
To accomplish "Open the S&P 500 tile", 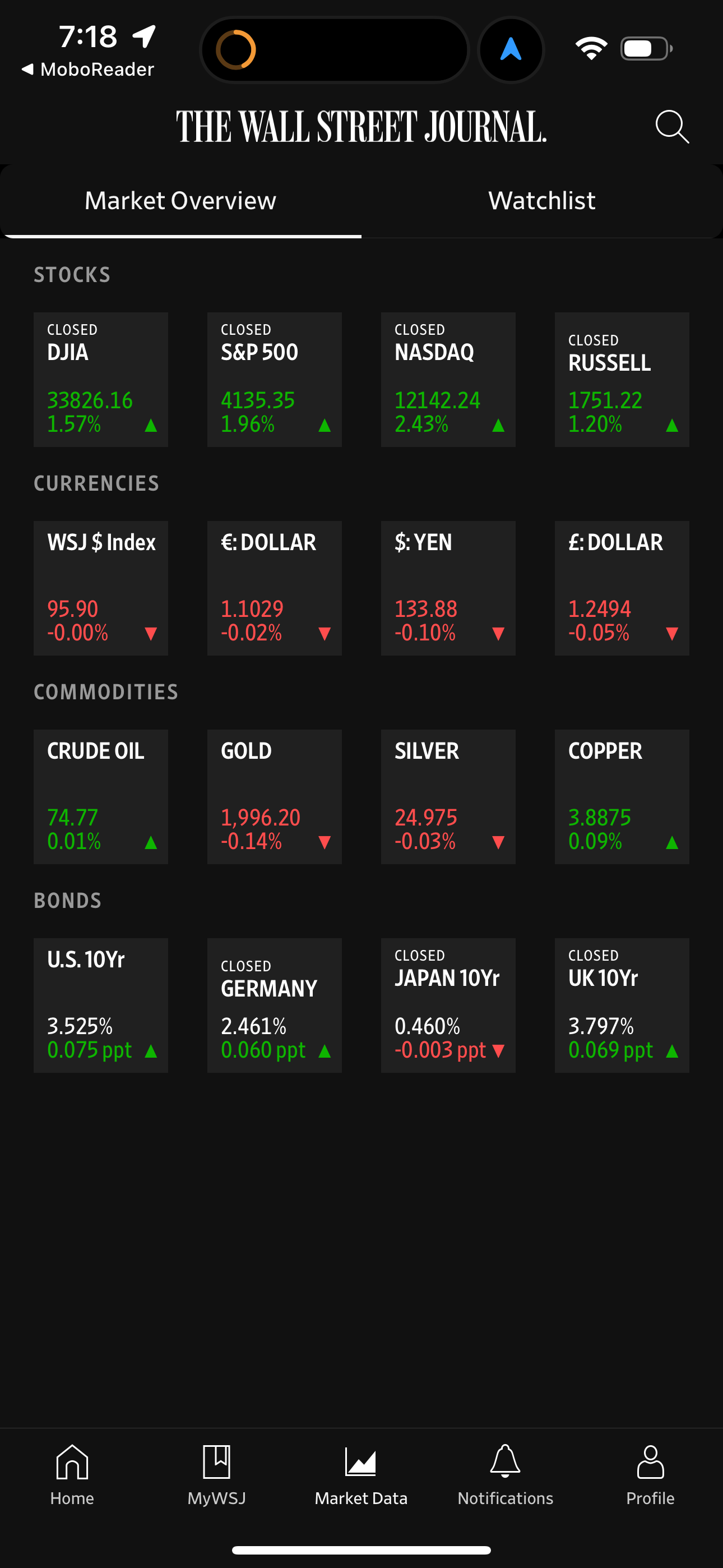I will 275,379.
